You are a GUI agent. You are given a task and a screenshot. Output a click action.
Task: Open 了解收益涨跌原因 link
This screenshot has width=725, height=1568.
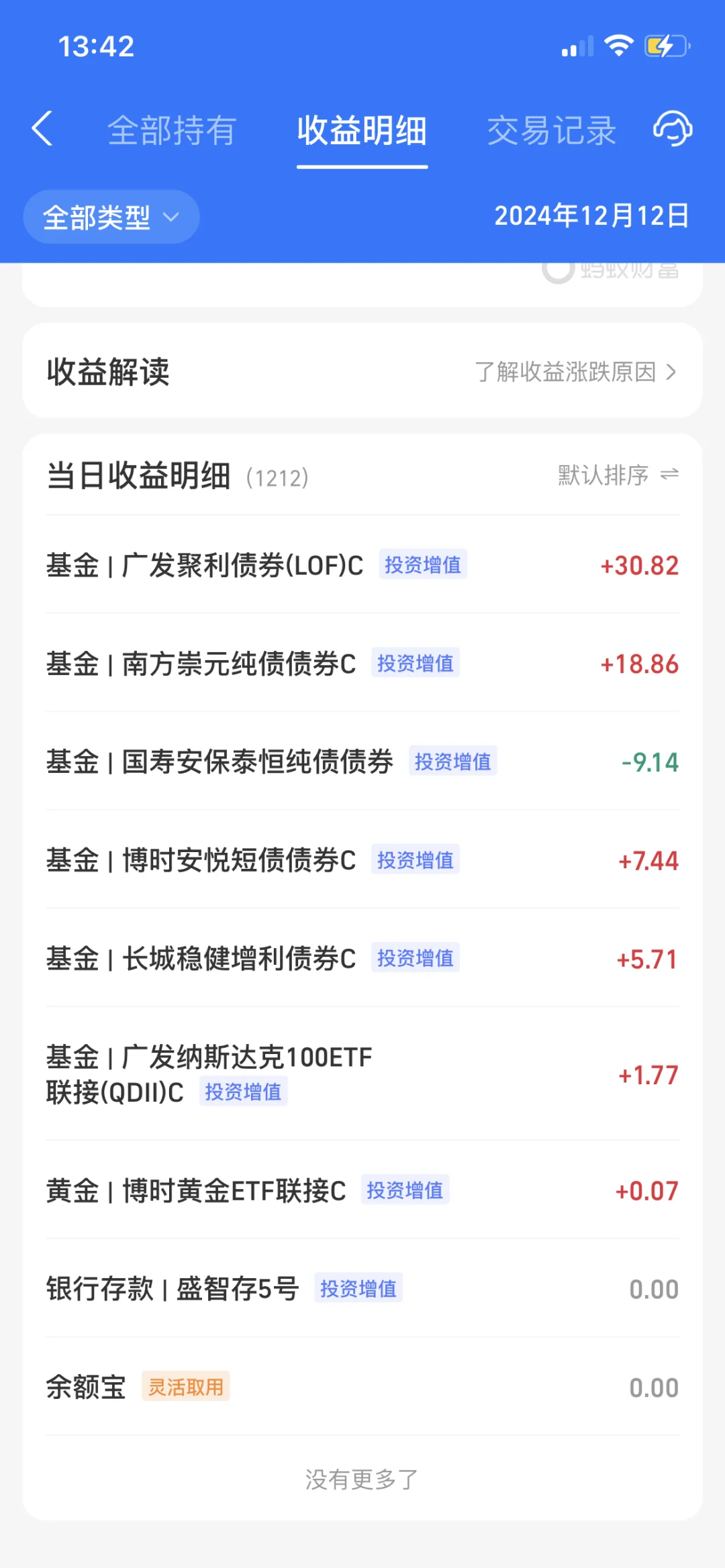tap(576, 372)
